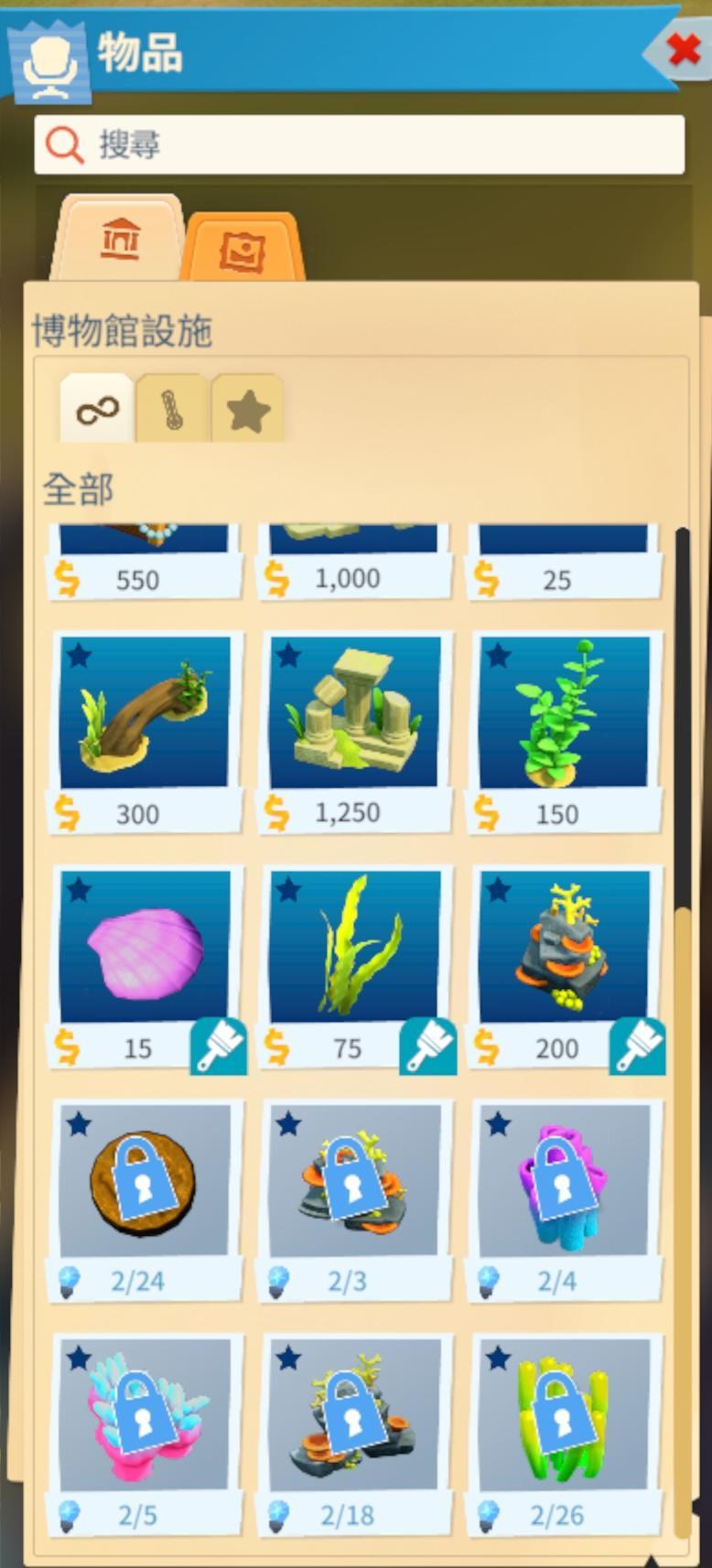
Task: Pick the green plant item costing 150
Action: pyautogui.click(x=565, y=731)
